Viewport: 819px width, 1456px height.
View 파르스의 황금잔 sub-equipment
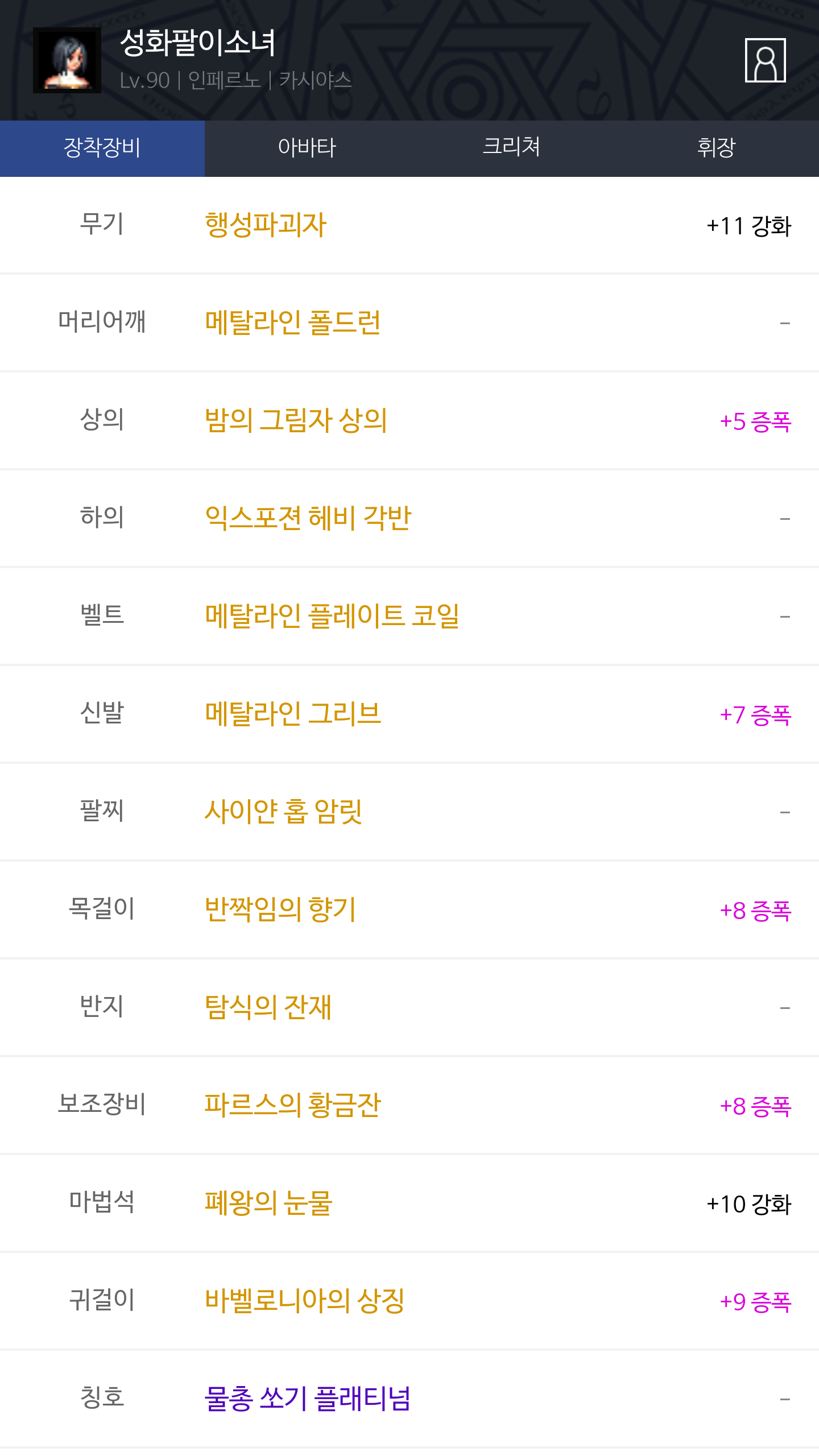[x=293, y=1105]
